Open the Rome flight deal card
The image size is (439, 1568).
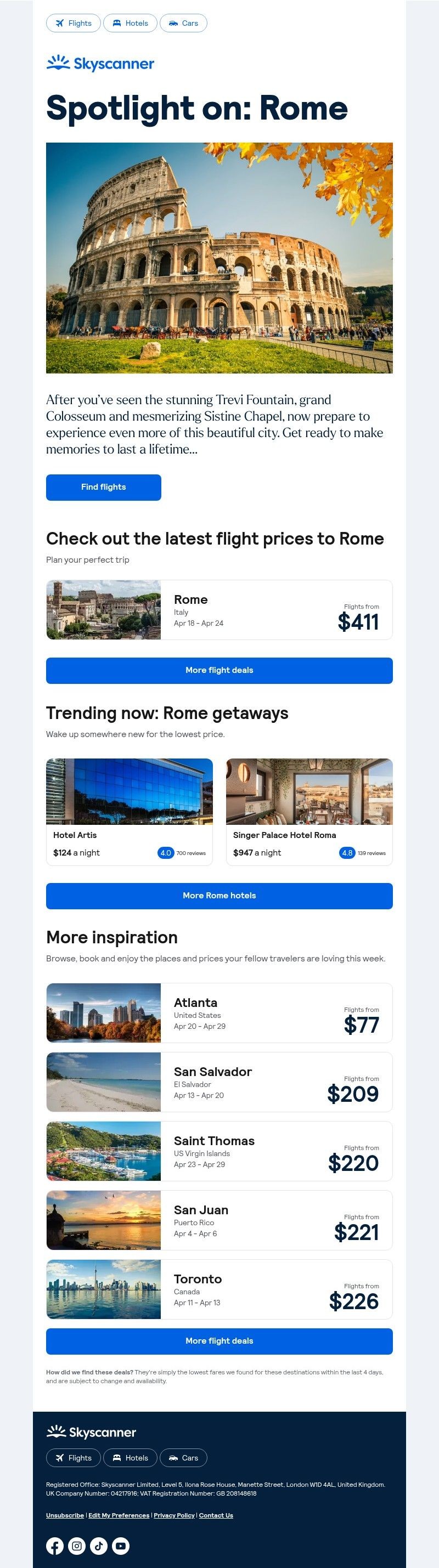pos(219,610)
